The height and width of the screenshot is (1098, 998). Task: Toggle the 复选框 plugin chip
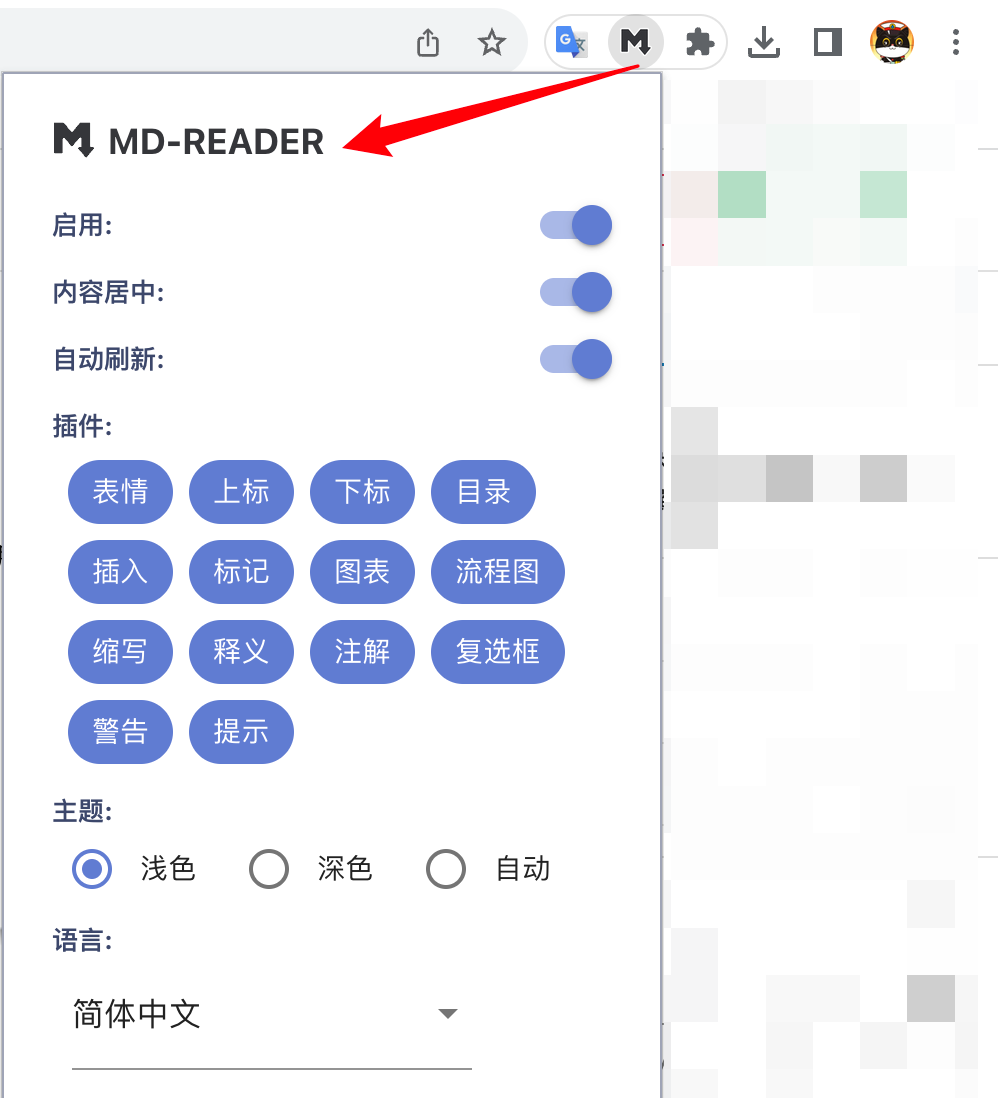point(497,651)
